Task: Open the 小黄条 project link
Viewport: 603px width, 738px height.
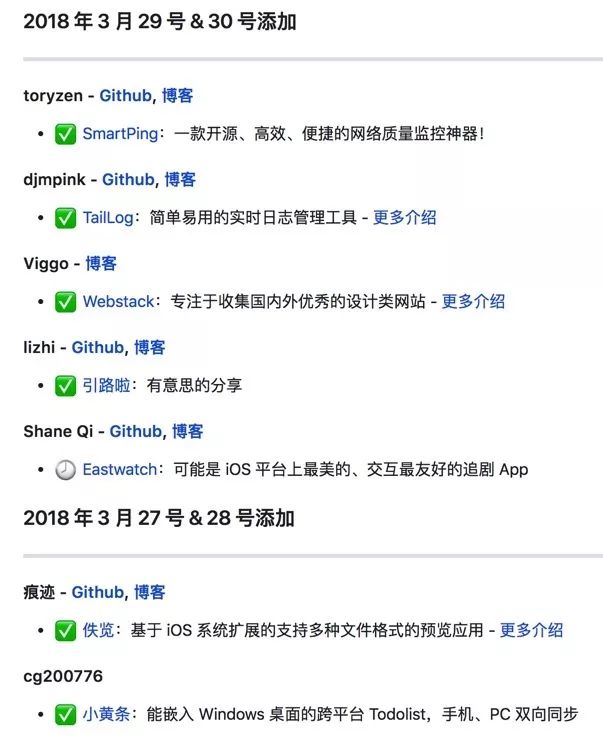Action: pos(106,714)
